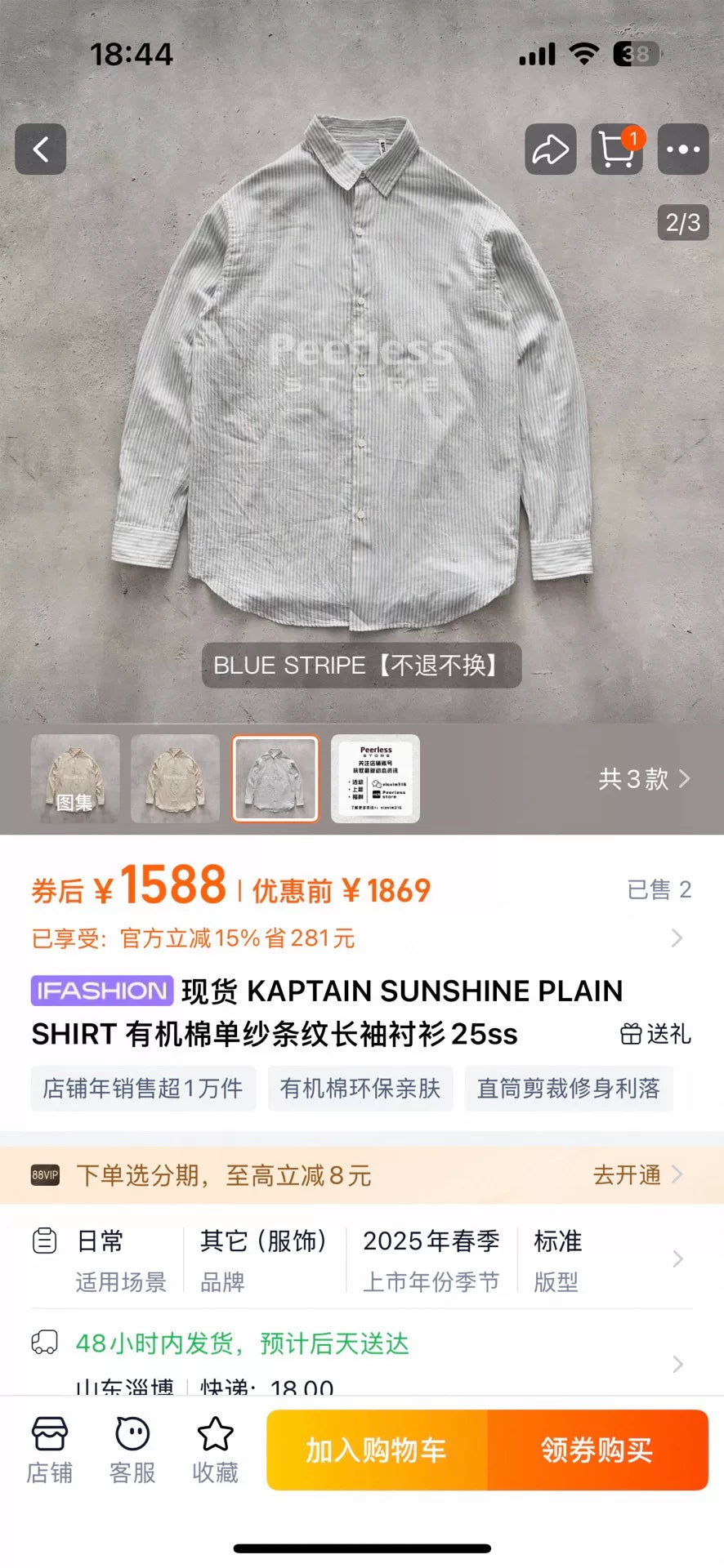Visit the 店铺 store page
724x1568 pixels.
click(x=50, y=1450)
